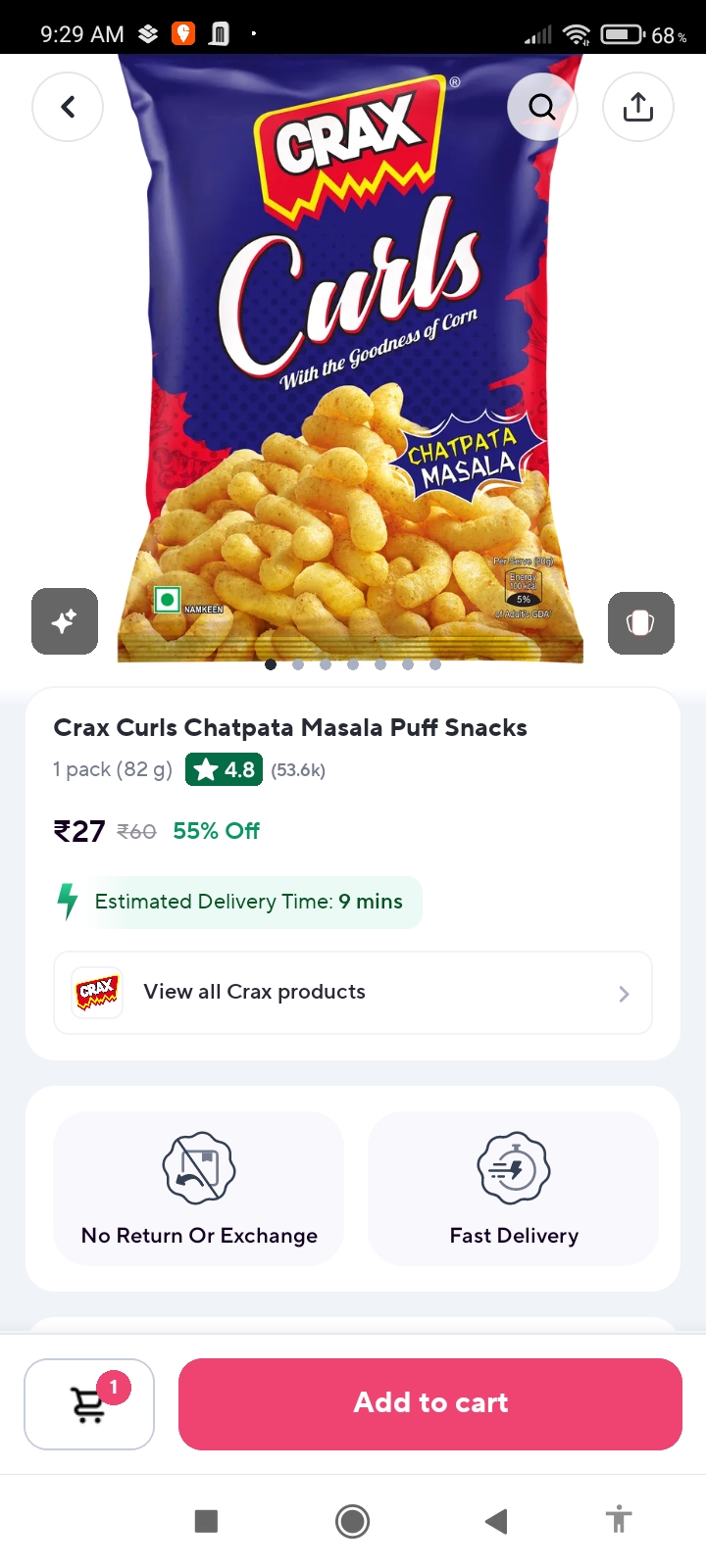Image resolution: width=706 pixels, height=1568 pixels.
Task: Tap the Crax brand logo thumbnail
Action: tap(95, 992)
